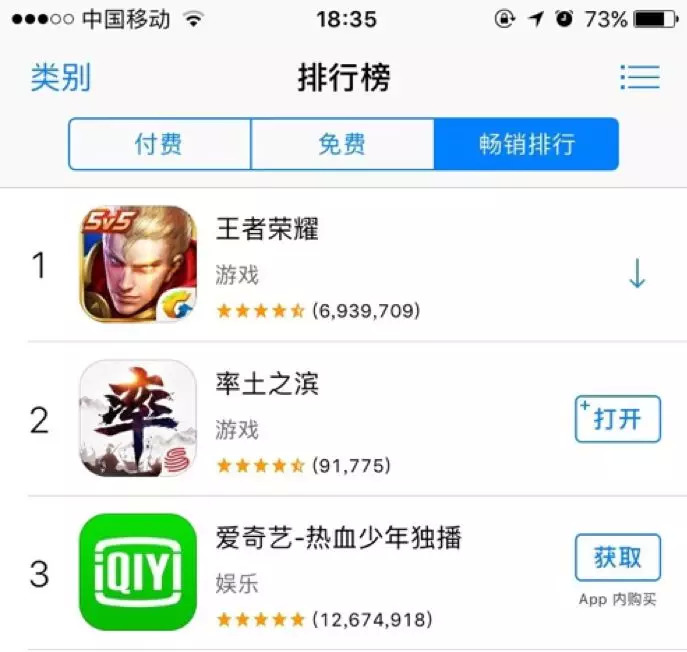Switch to the 免费 free tab

[342, 144]
